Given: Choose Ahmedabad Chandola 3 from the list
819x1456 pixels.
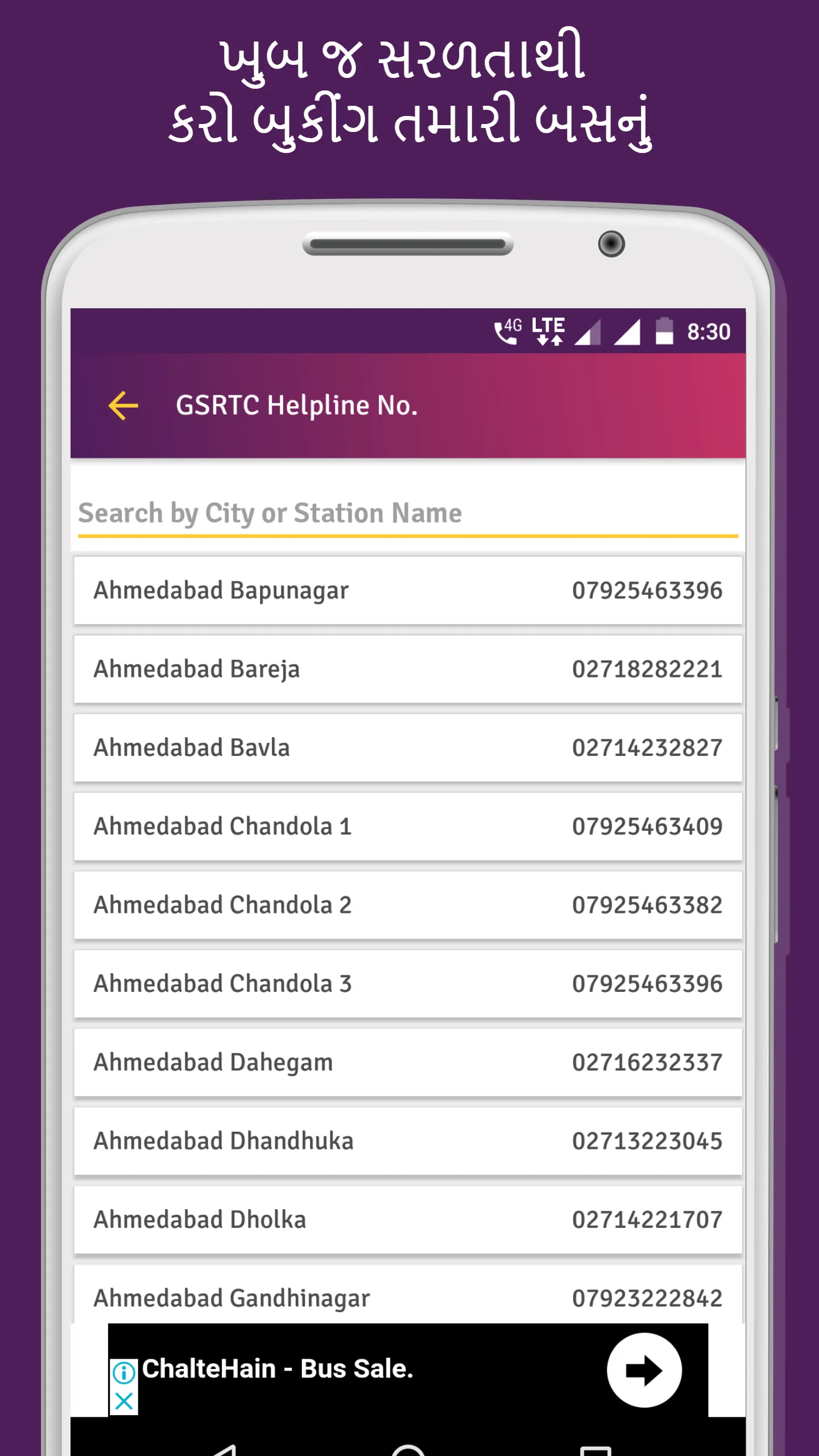Looking at the screenshot, I should (x=408, y=983).
